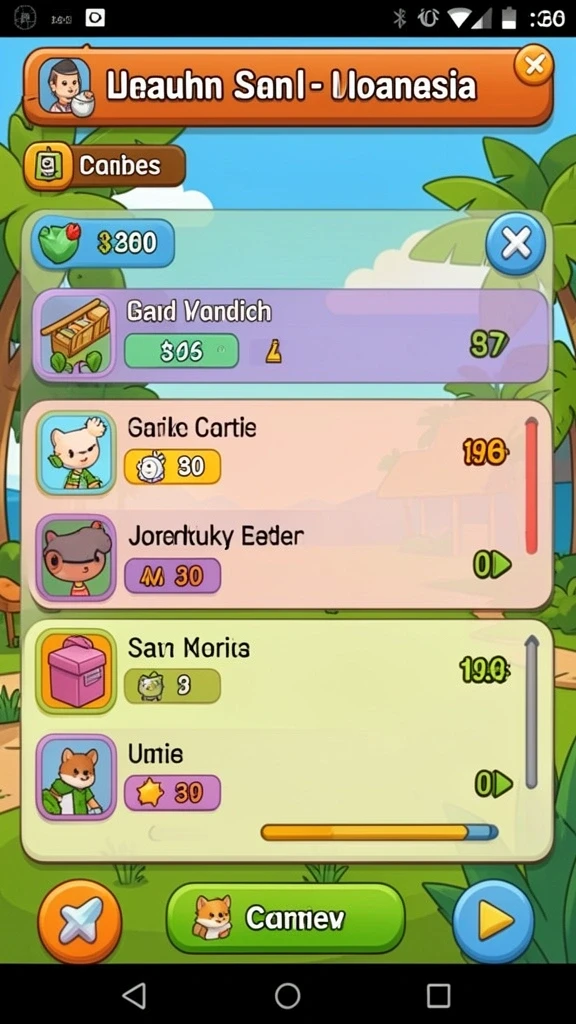Close the orange title banner
576x1024 pixels.
click(x=534, y=64)
